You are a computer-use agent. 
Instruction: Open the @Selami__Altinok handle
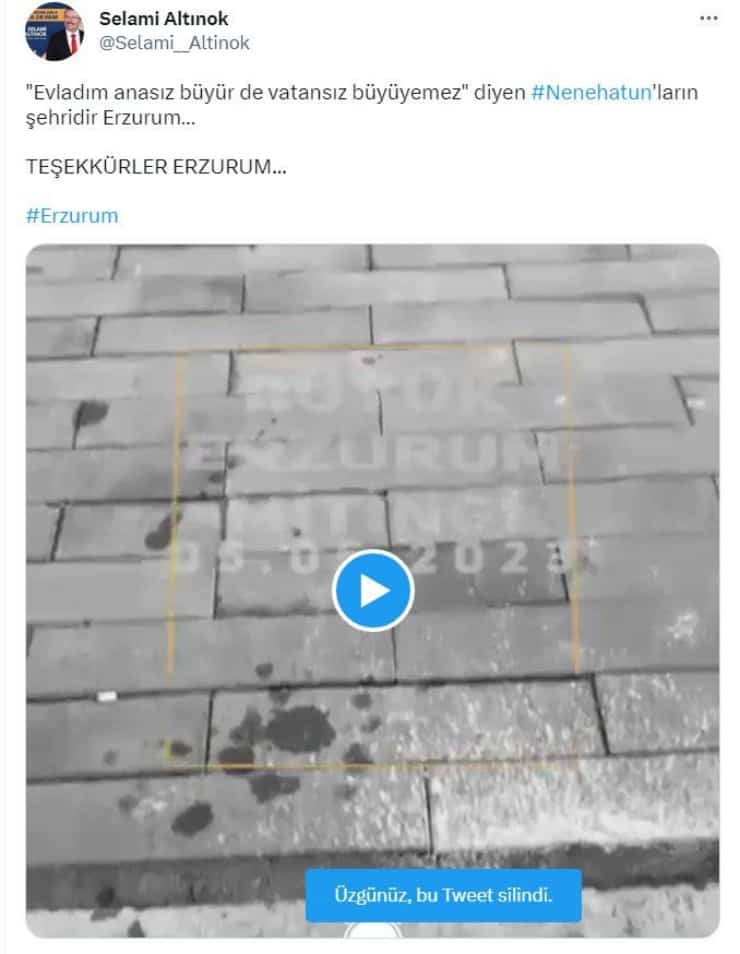coord(174,43)
